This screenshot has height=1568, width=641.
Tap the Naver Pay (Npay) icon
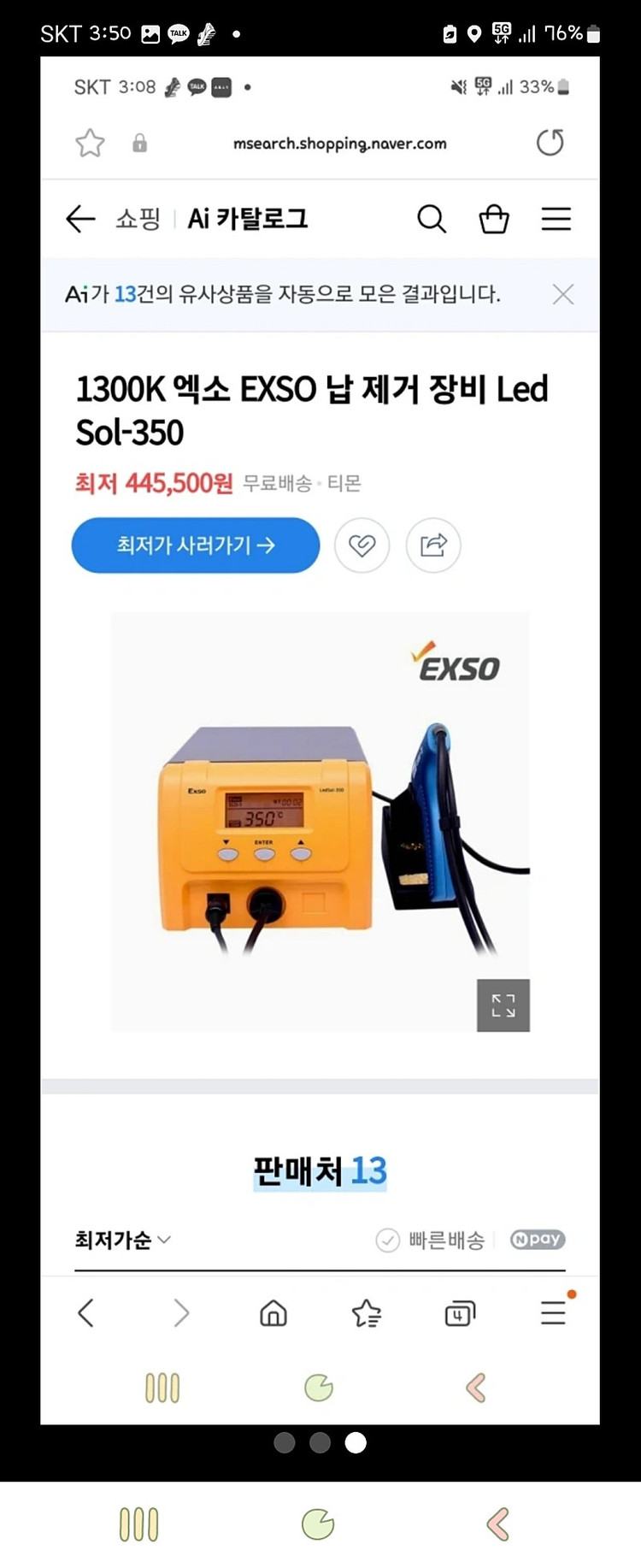click(537, 1239)
